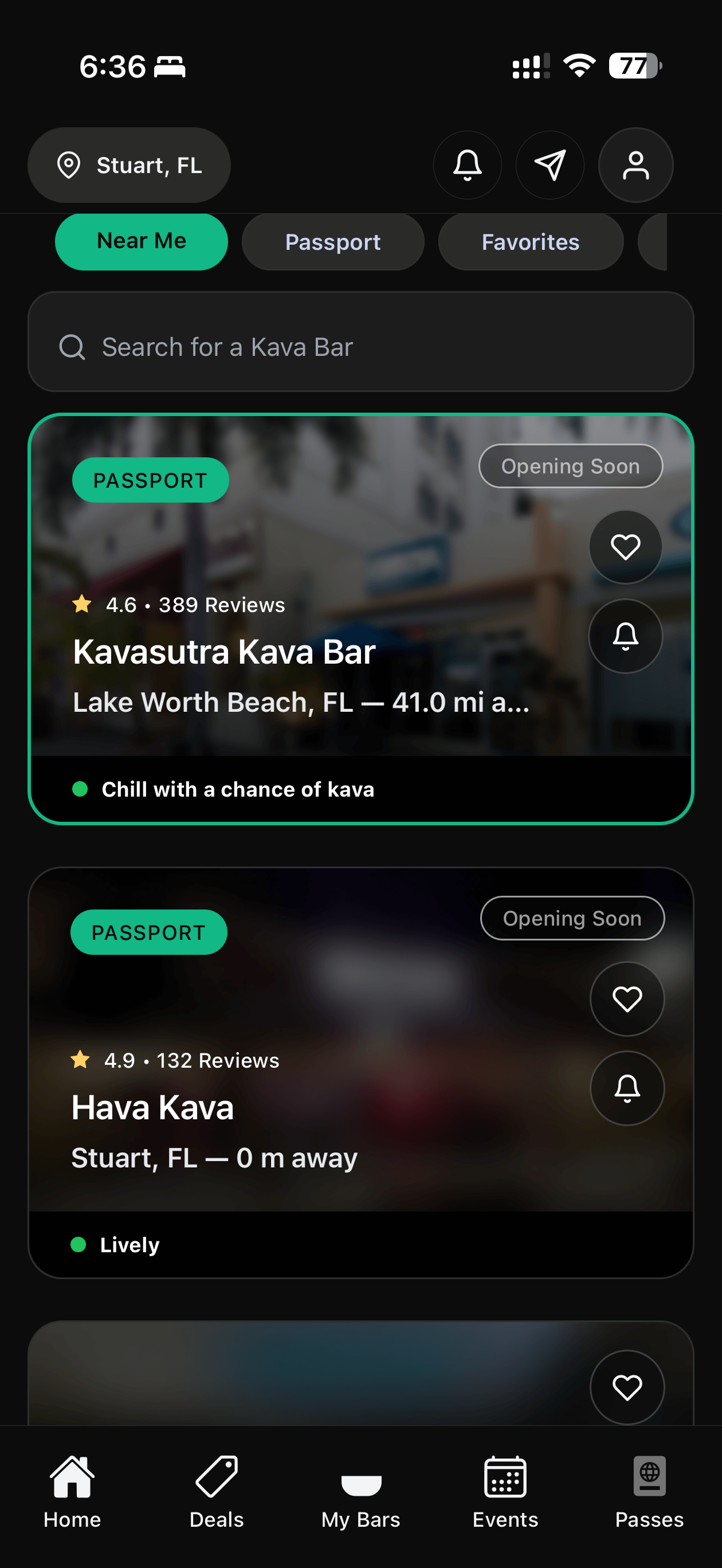
Task: Switch to the Passport tab
Action: click(x=332, y=242)
